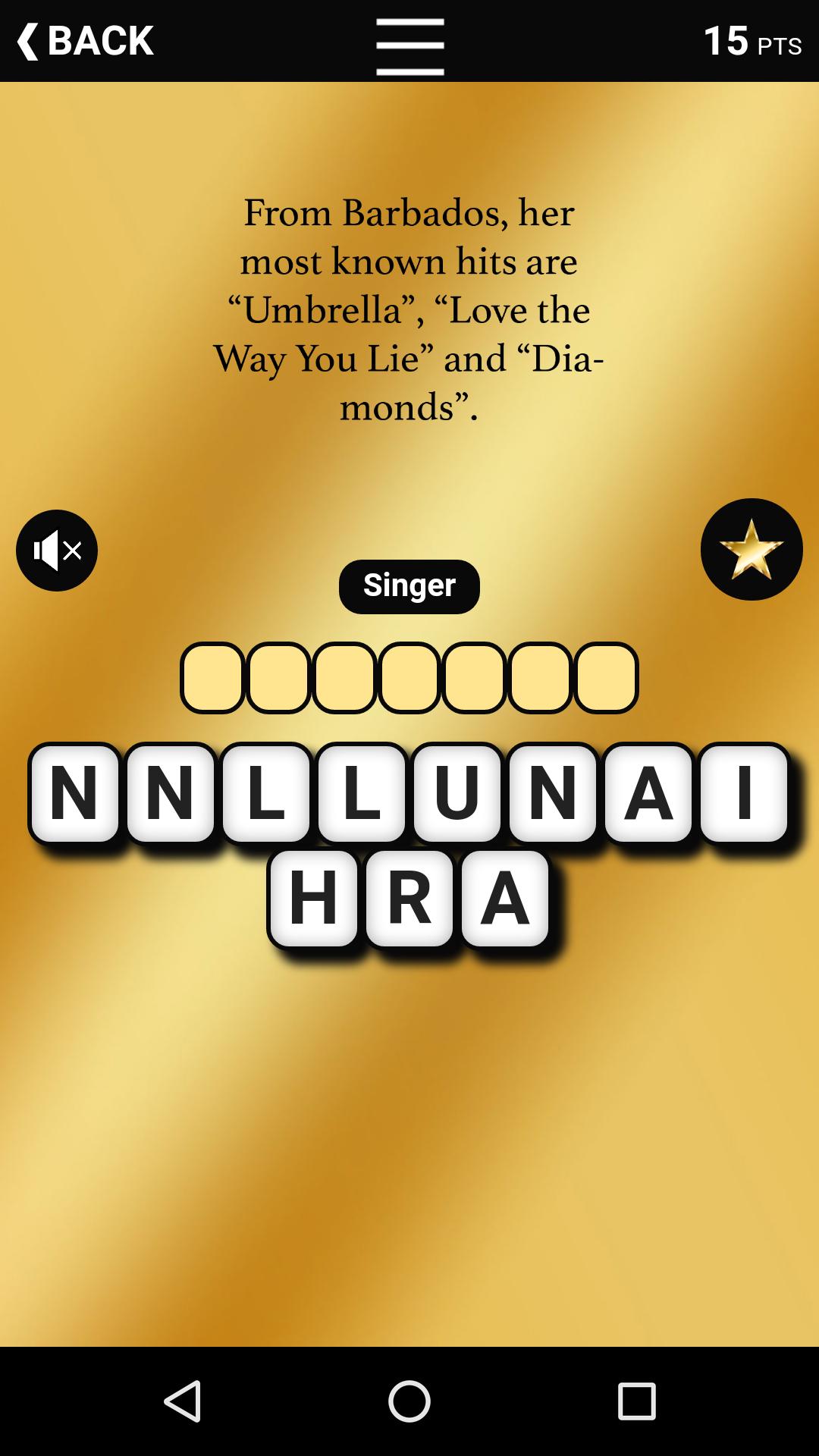The image size is (819, 1456).
Task: Open recent apps from navigation bar
Action: coord(636,1401)
